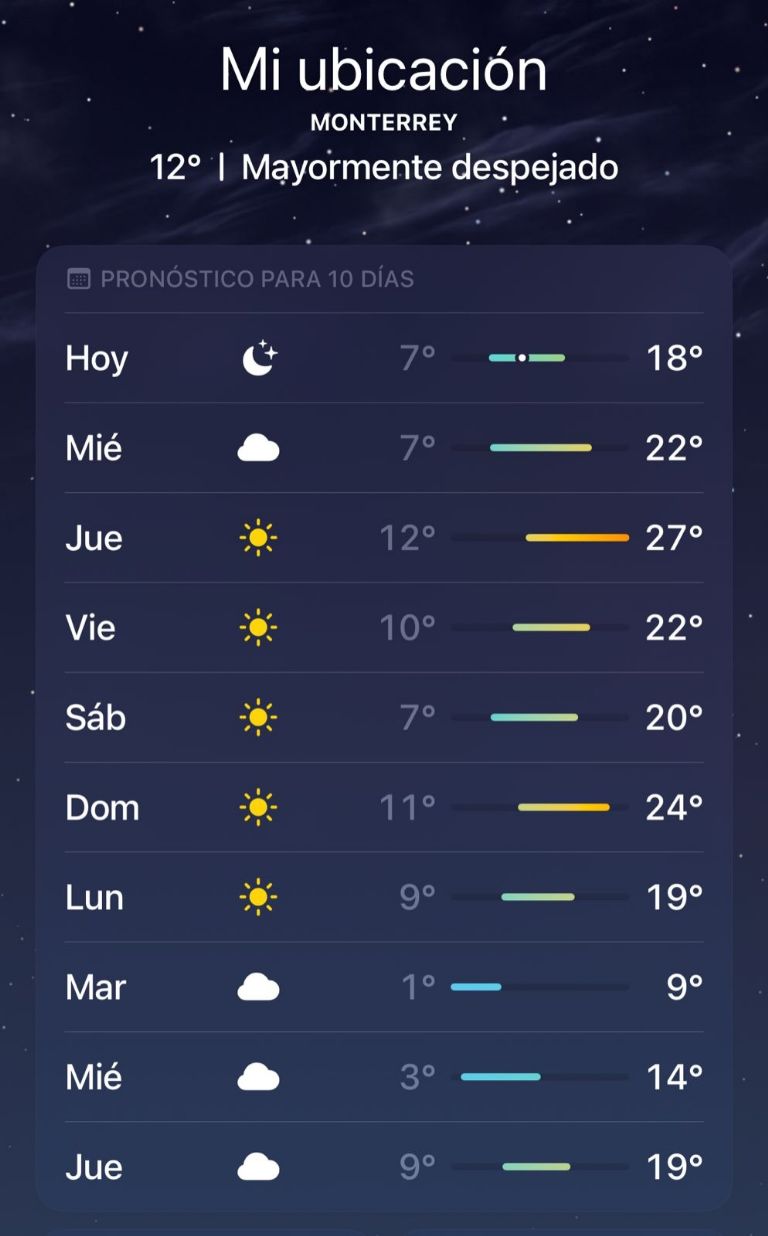Screen dimensions: 768x1236
Task: Open the first Mié forecast with 22° high
Action: tap(384, 448)
